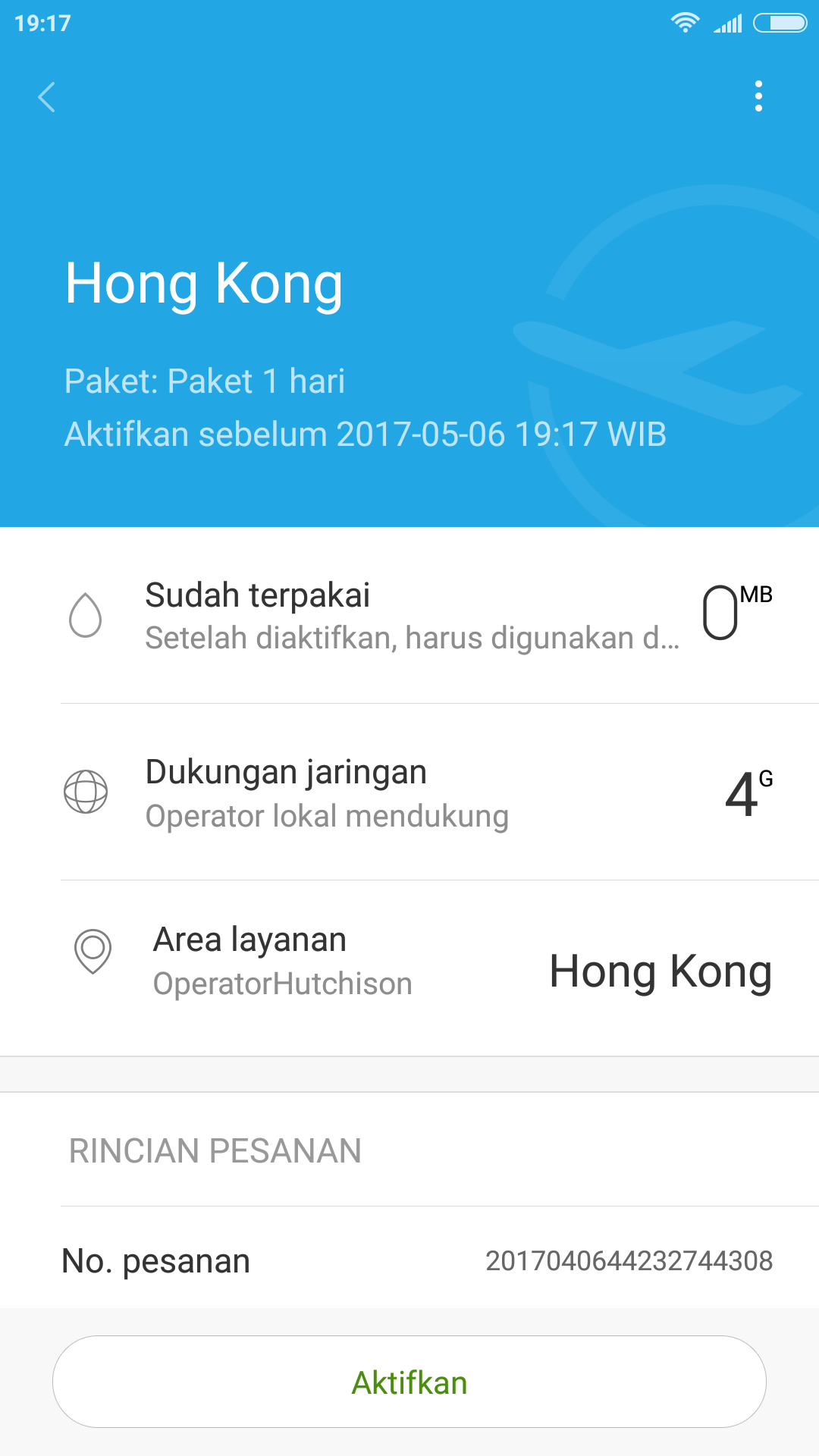Go back with the top-left arrow

pyautogui.click(x=47, y=97)
